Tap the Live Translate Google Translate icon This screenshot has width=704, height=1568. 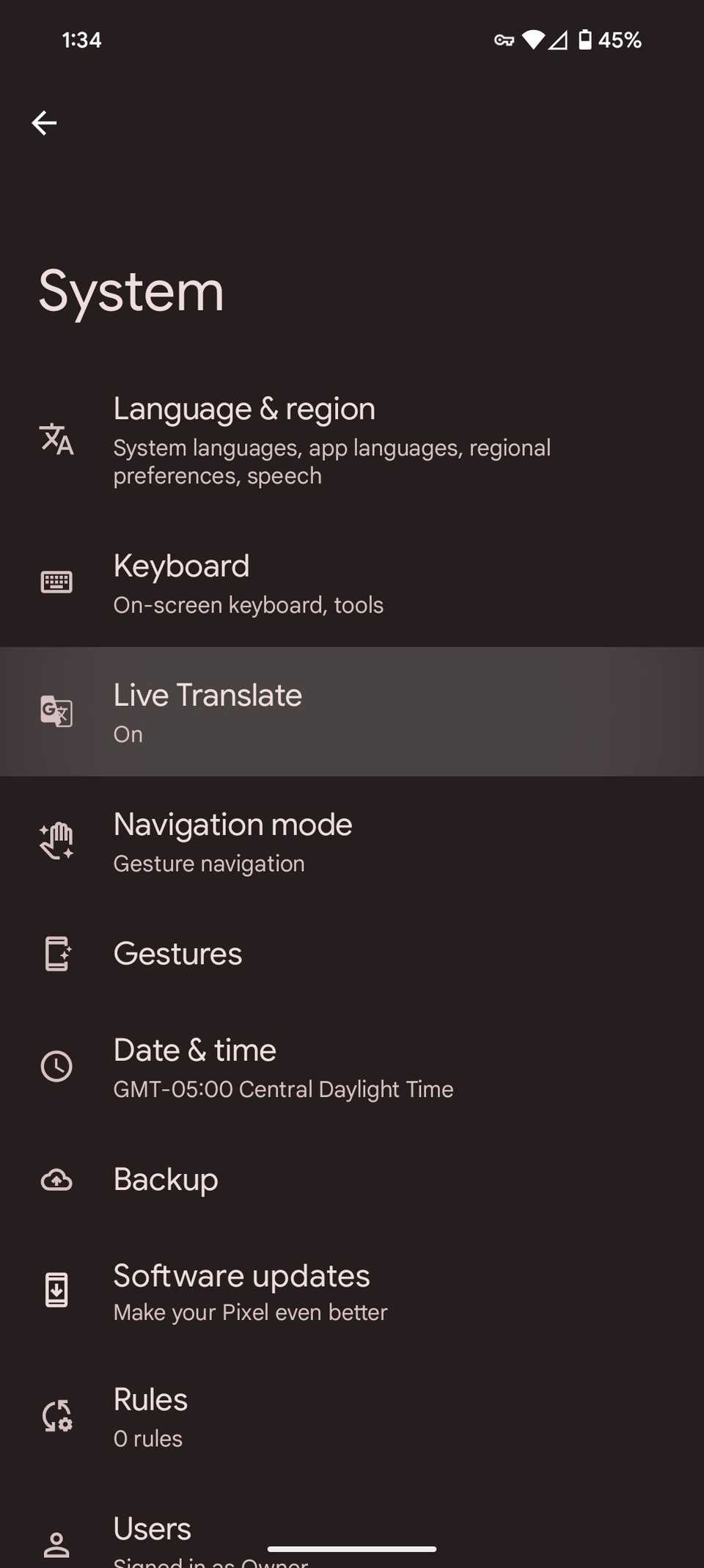(x=56, y=710)
